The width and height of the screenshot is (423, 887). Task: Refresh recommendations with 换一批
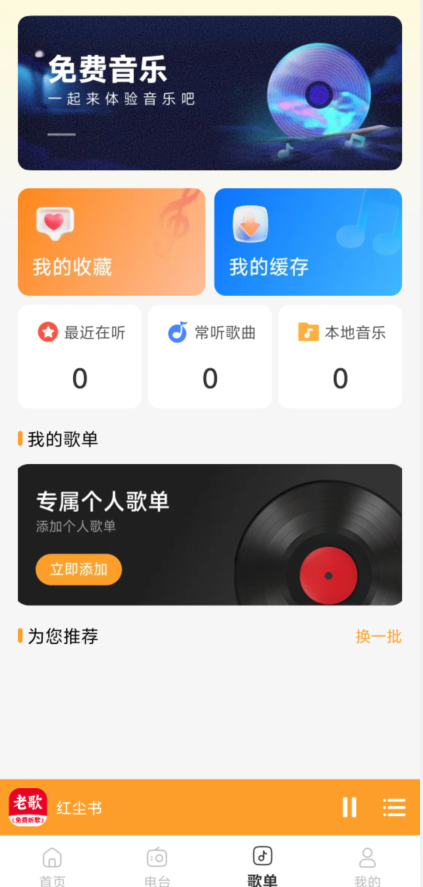378,636
